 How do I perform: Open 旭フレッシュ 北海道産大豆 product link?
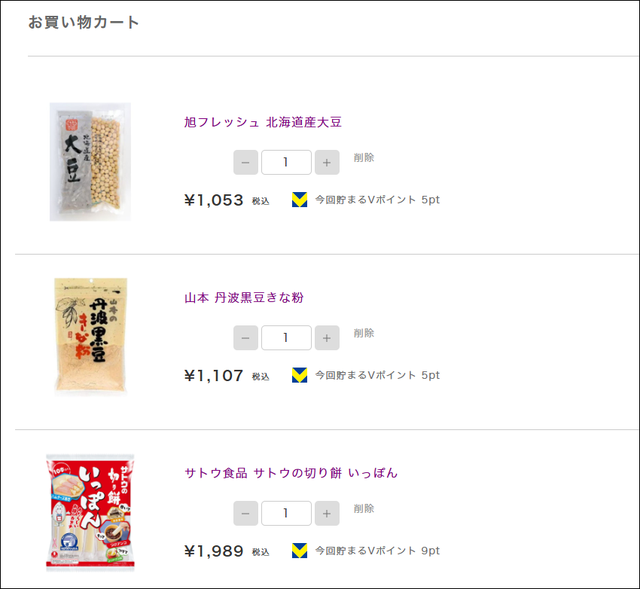[x=263, y=122]
